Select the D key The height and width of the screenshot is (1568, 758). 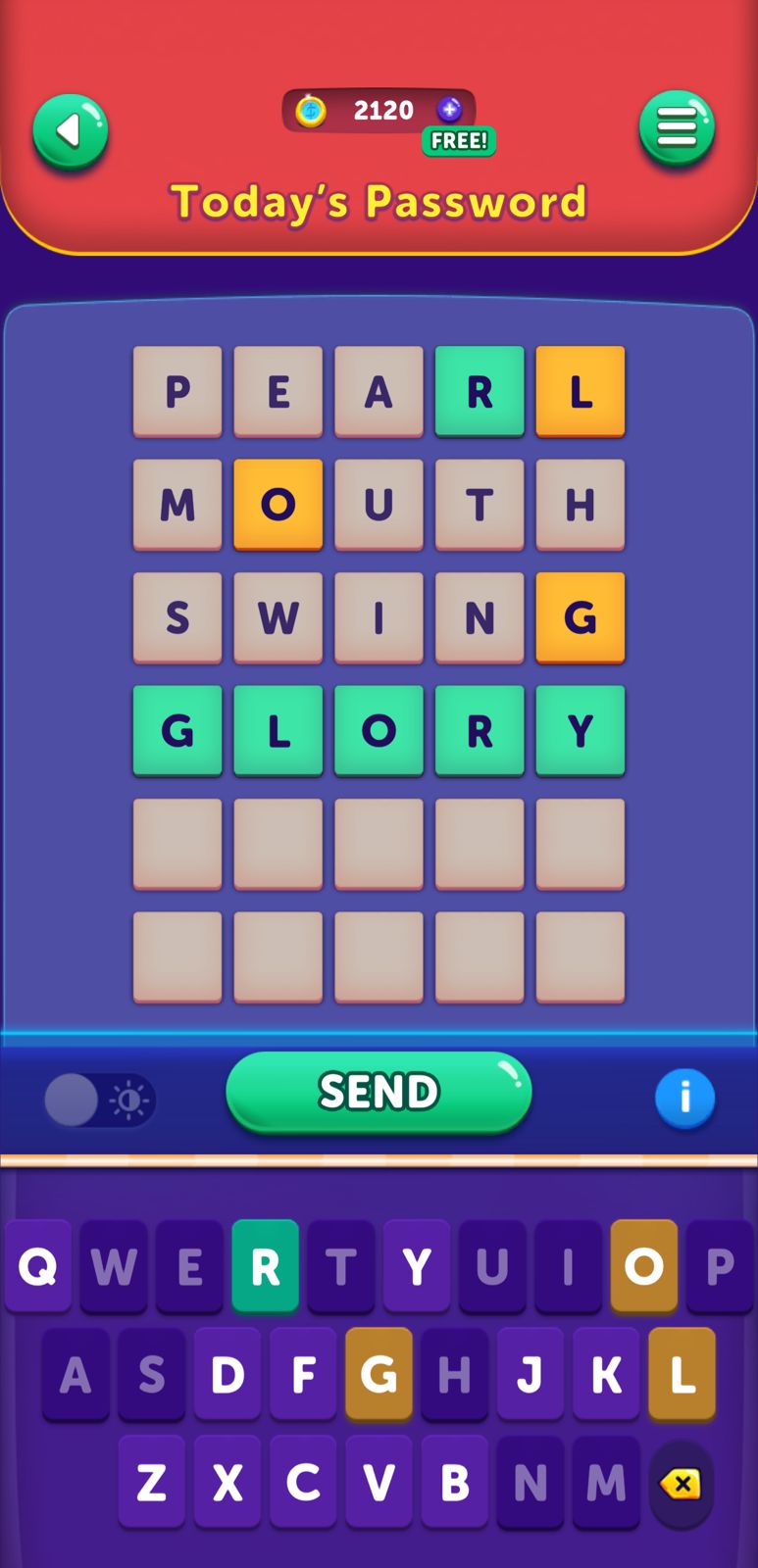click(x=227, y=1374)
